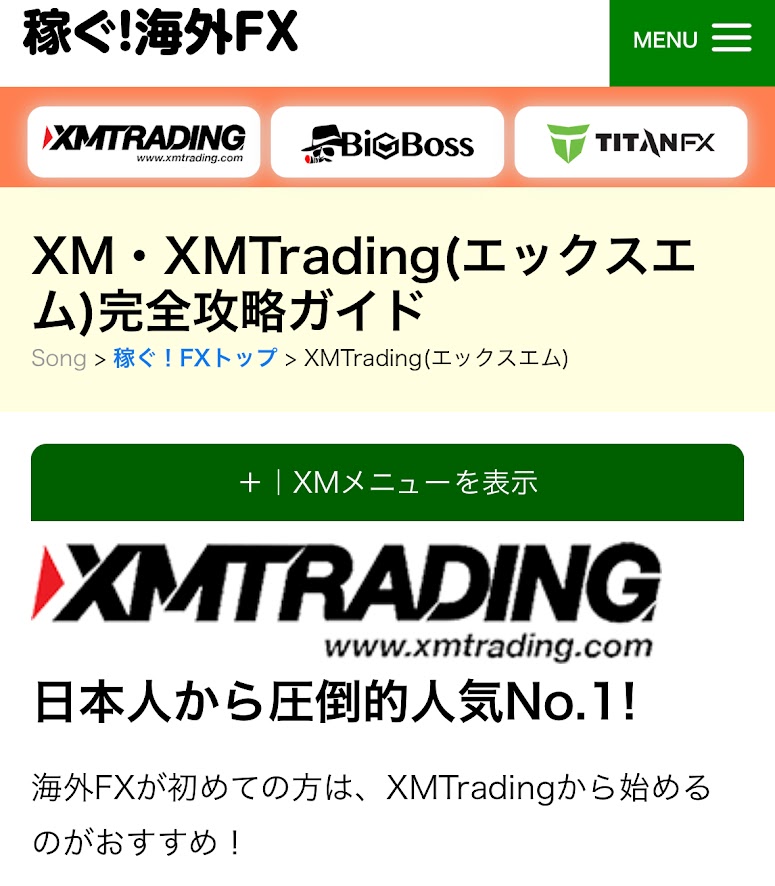Open the MENU hamburger button
The image size is (775, 886).
(692, 41)
